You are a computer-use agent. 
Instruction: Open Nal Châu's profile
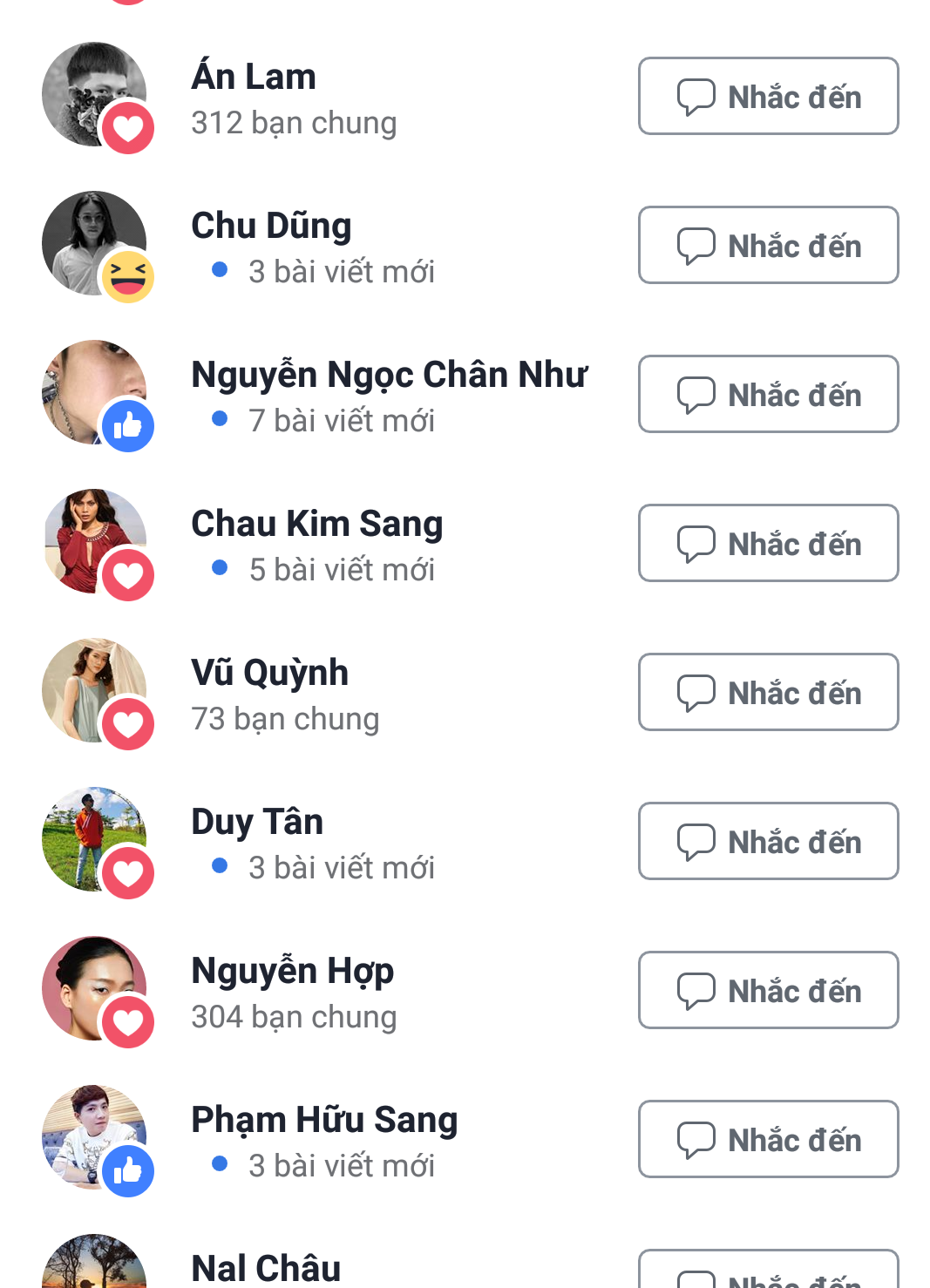266,1268
